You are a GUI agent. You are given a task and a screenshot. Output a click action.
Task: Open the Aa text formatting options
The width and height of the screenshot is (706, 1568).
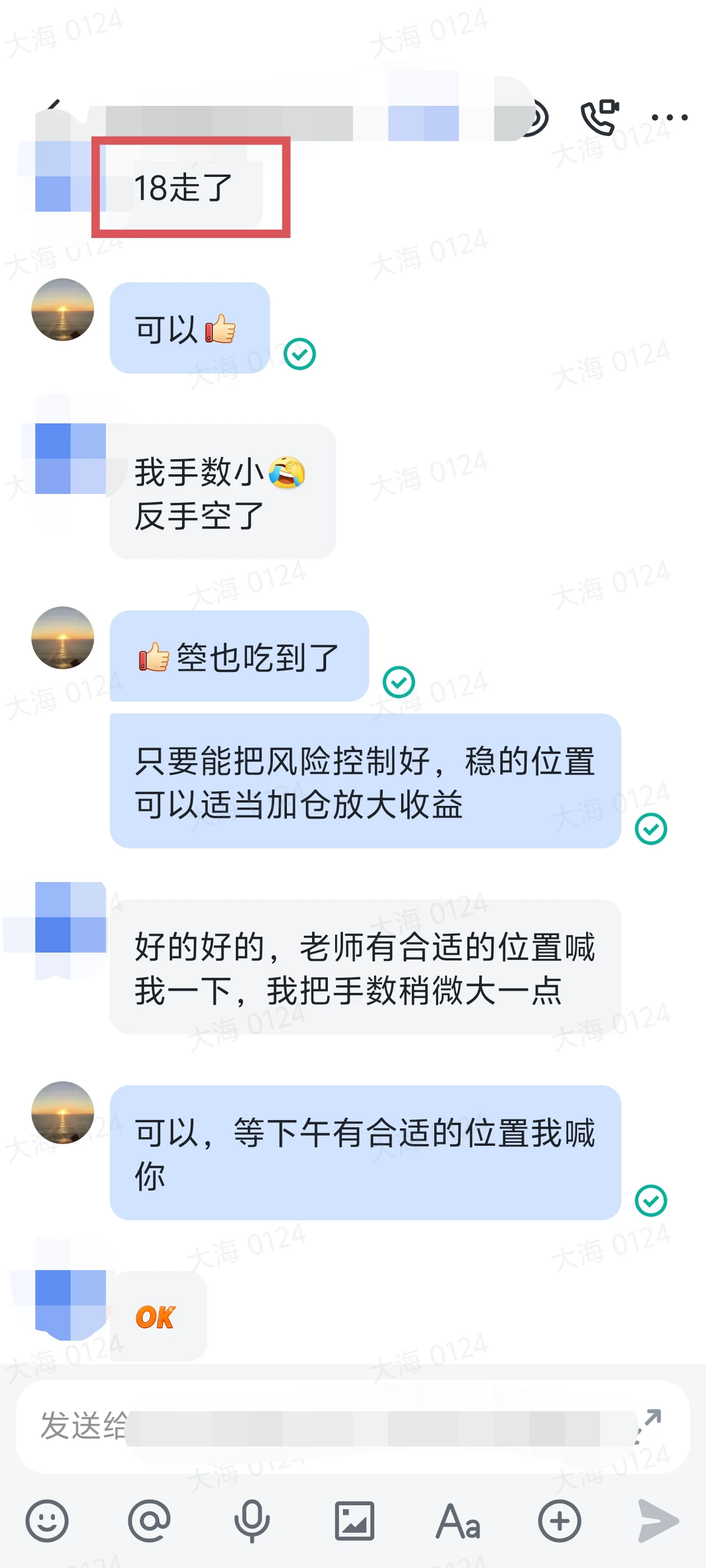pyautogui.click(x=458, y=1521)
